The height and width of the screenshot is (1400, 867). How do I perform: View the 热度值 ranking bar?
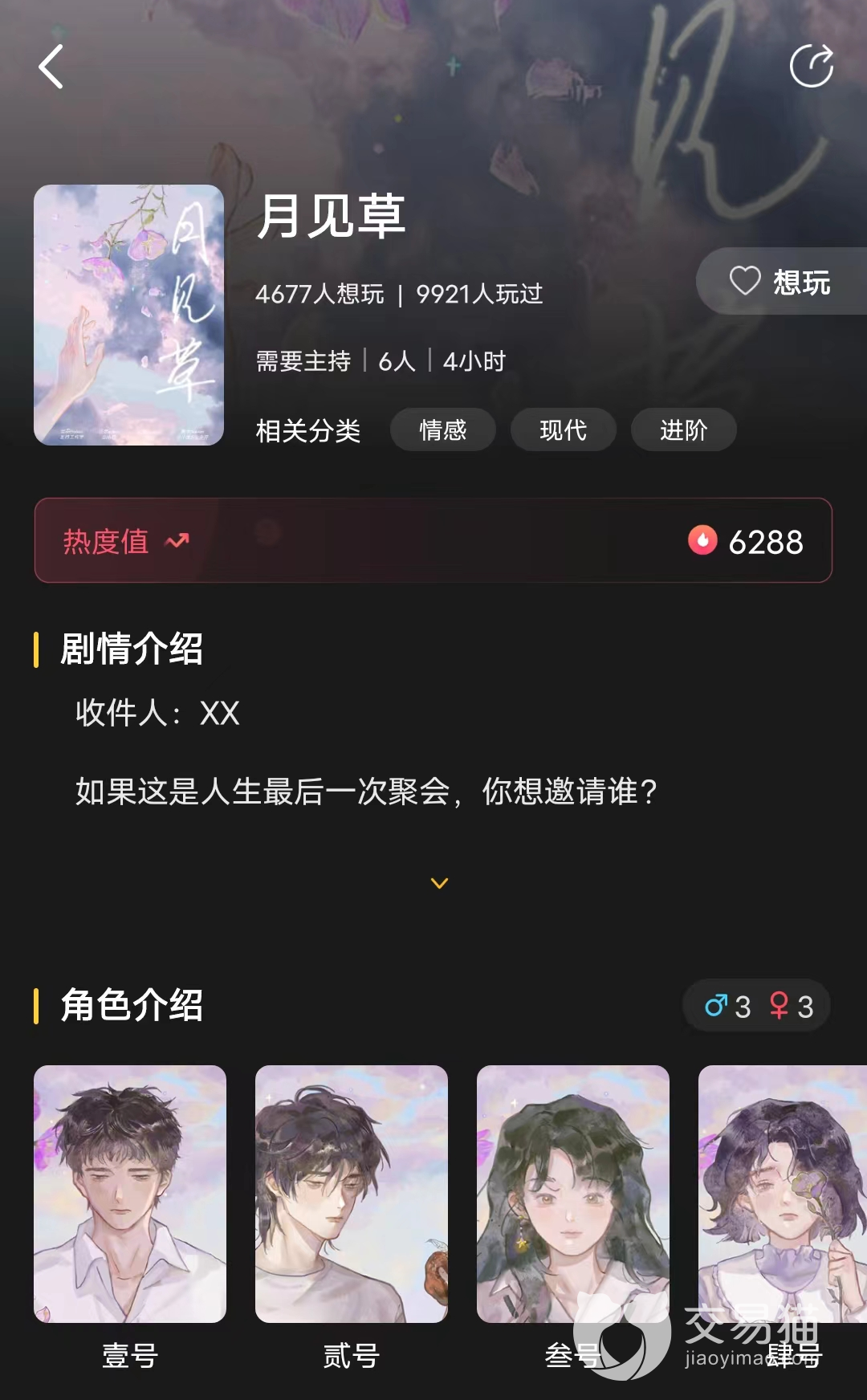(x=433, y=541)
